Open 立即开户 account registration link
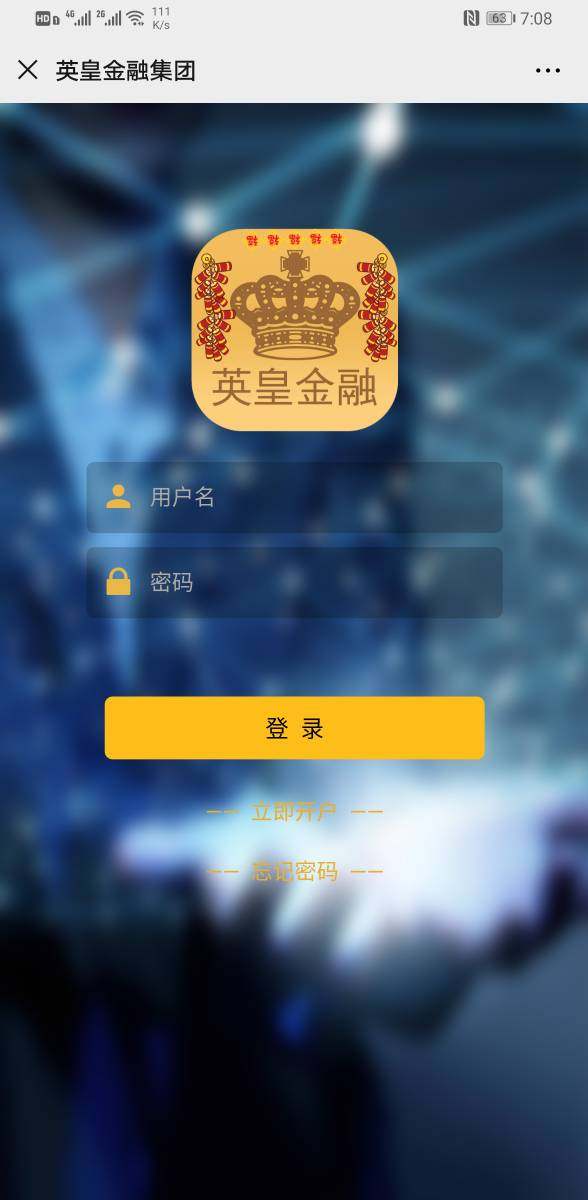This screenshot has width=588, height=1200. (294, 811)
